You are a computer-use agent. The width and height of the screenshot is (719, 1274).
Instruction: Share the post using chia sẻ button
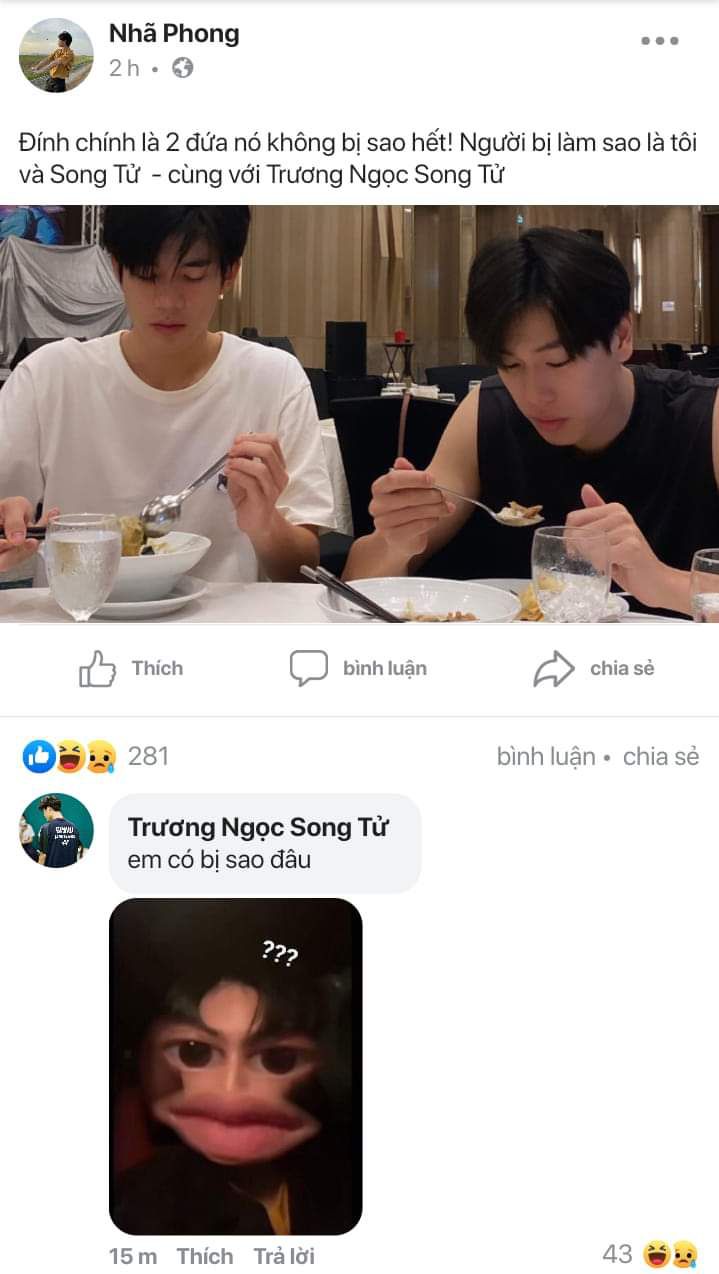click(x=594, y=668)
